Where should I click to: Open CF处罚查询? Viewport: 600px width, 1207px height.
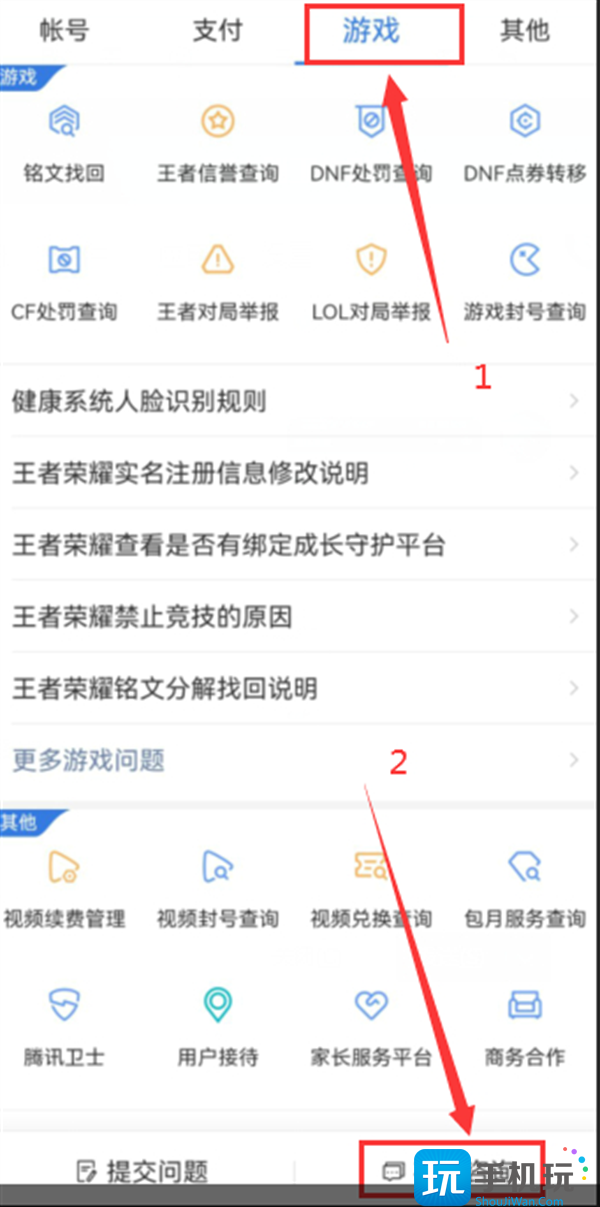[x=64, y=283]
